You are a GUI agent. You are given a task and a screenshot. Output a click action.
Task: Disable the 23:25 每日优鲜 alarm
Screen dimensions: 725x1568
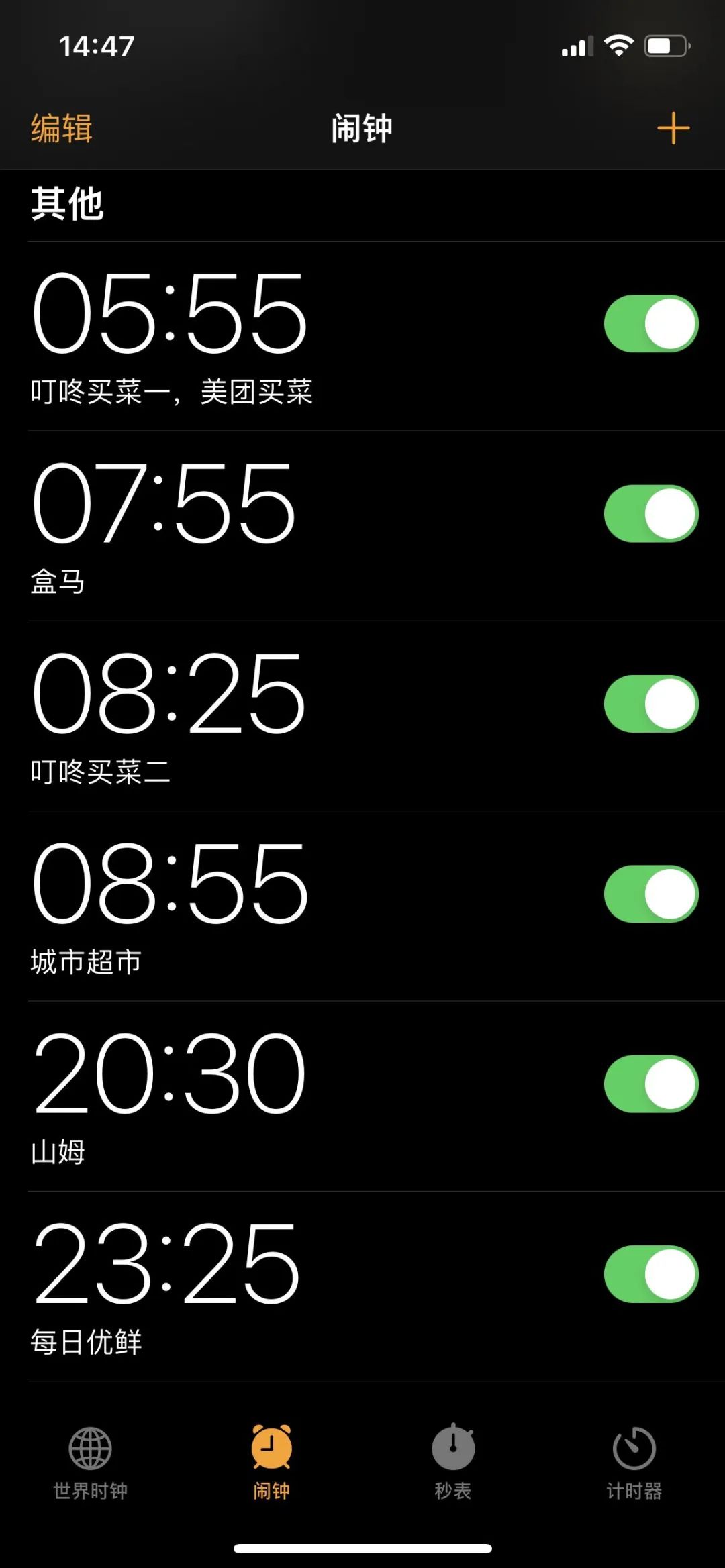[650, 1274]
